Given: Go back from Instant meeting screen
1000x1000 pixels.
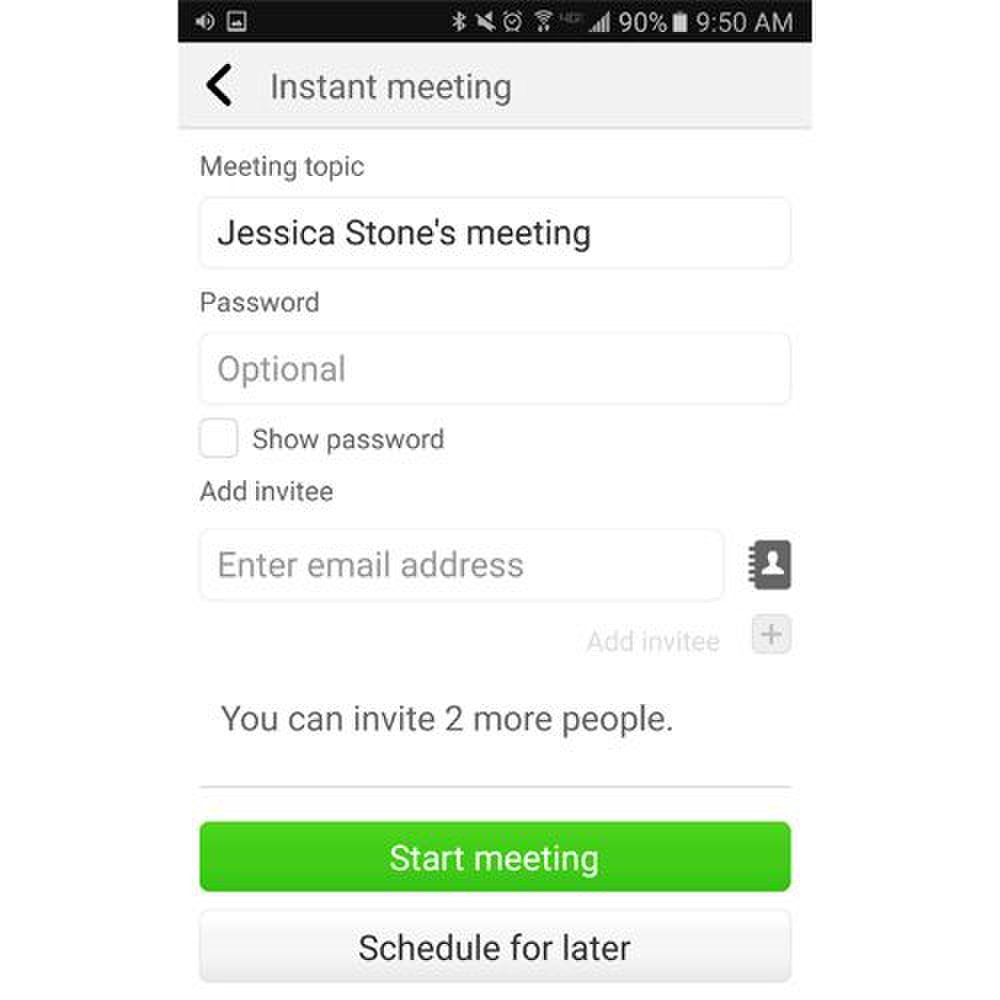Looking at the screenshot, I should tap(219, 86).
